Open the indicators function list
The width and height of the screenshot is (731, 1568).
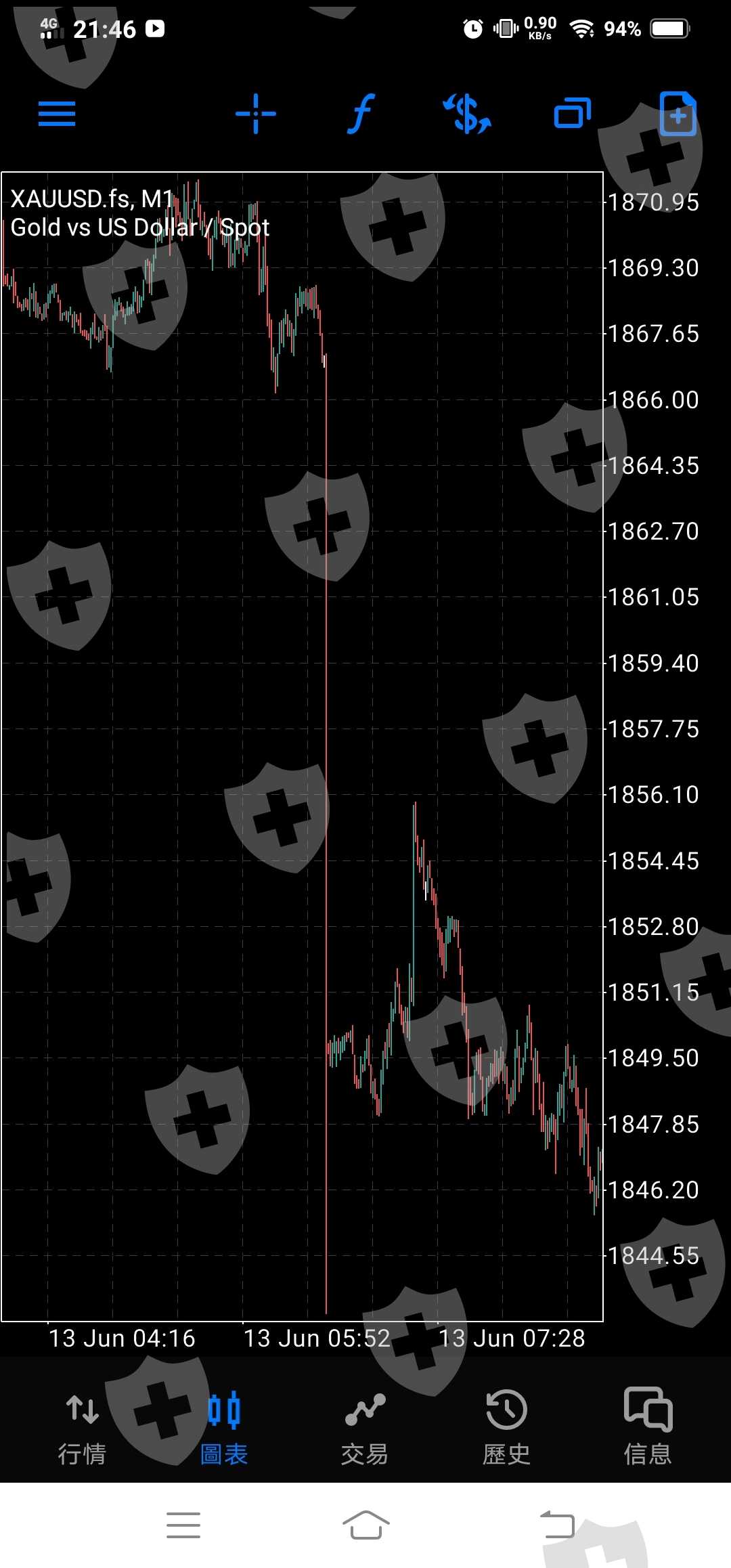[361, 114]
